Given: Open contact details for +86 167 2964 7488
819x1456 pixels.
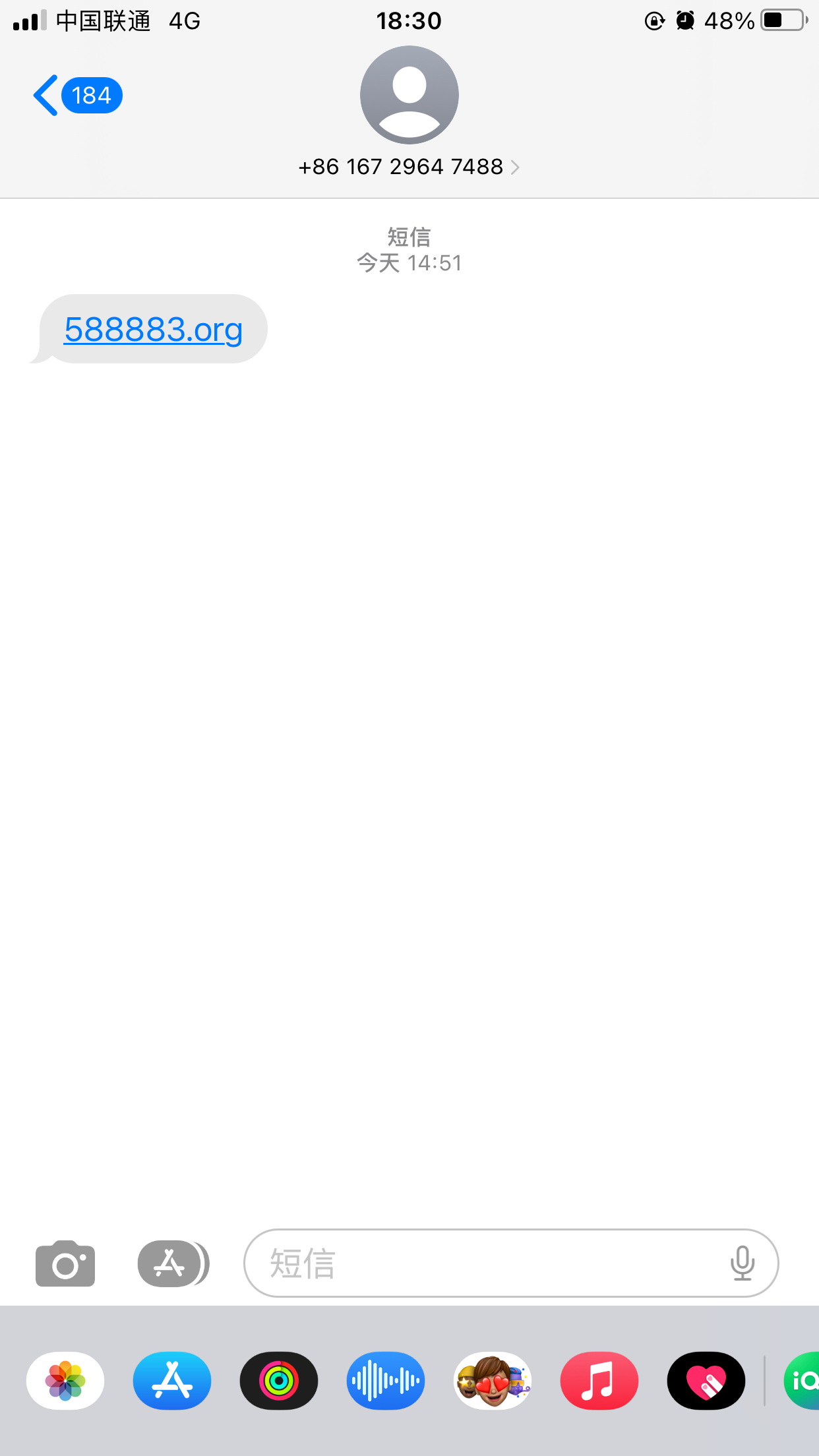Looking at the screenshot, I should [409, 167].
